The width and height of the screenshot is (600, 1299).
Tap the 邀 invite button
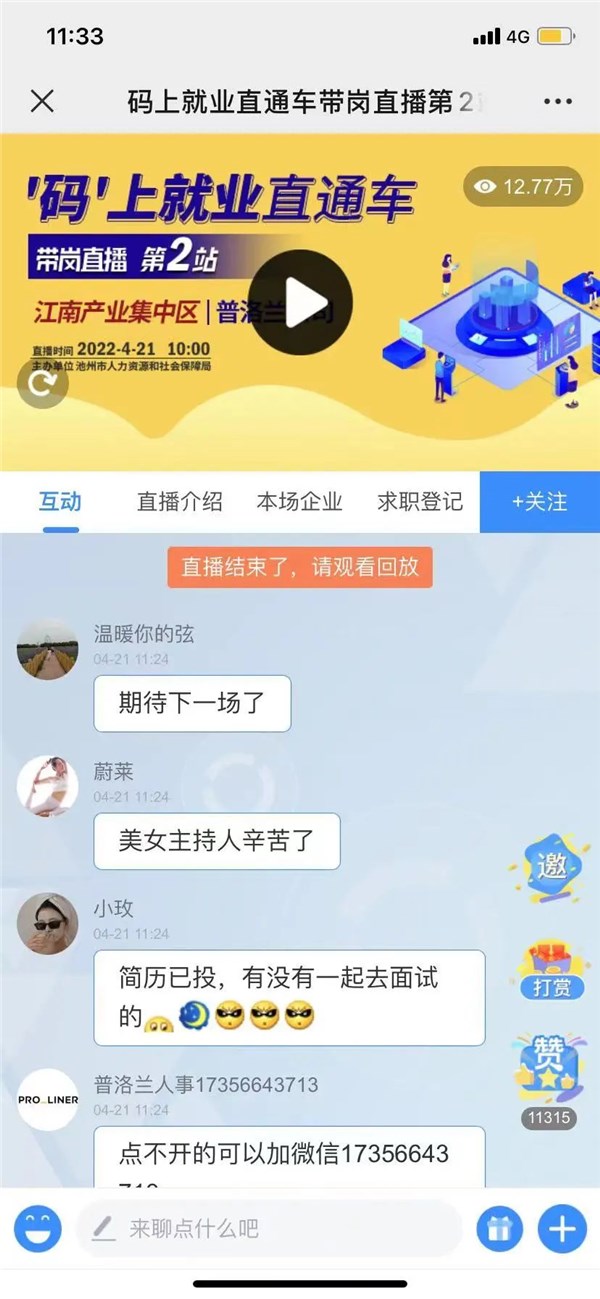click(x=552, y=865)
